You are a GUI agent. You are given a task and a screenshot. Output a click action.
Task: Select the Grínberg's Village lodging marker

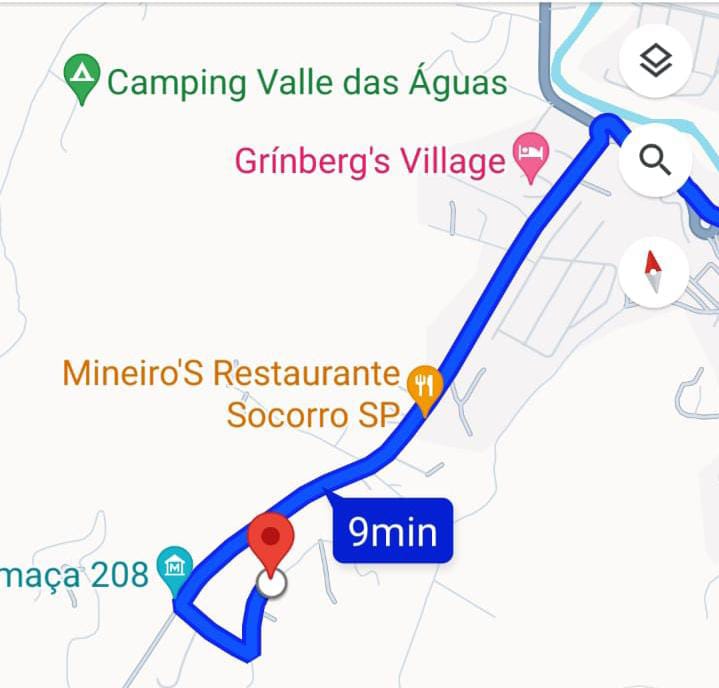tap(531, 158)
